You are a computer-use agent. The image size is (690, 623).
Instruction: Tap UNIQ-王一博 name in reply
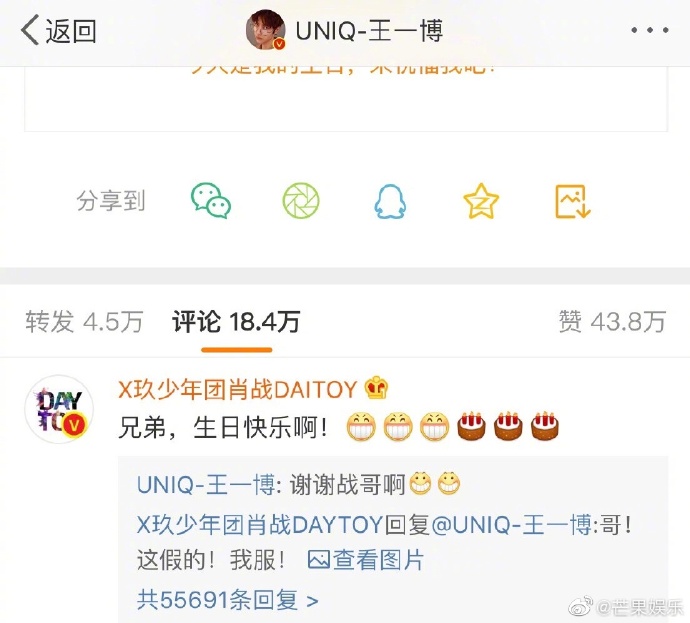205,486
